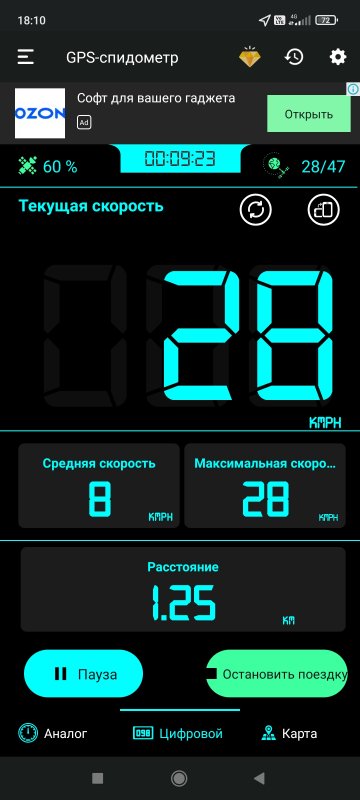Image resolution: width=360 pixels, height=800 pixels.
Task: Switch to the Карта tab
Action: click(x=289, y=734)
